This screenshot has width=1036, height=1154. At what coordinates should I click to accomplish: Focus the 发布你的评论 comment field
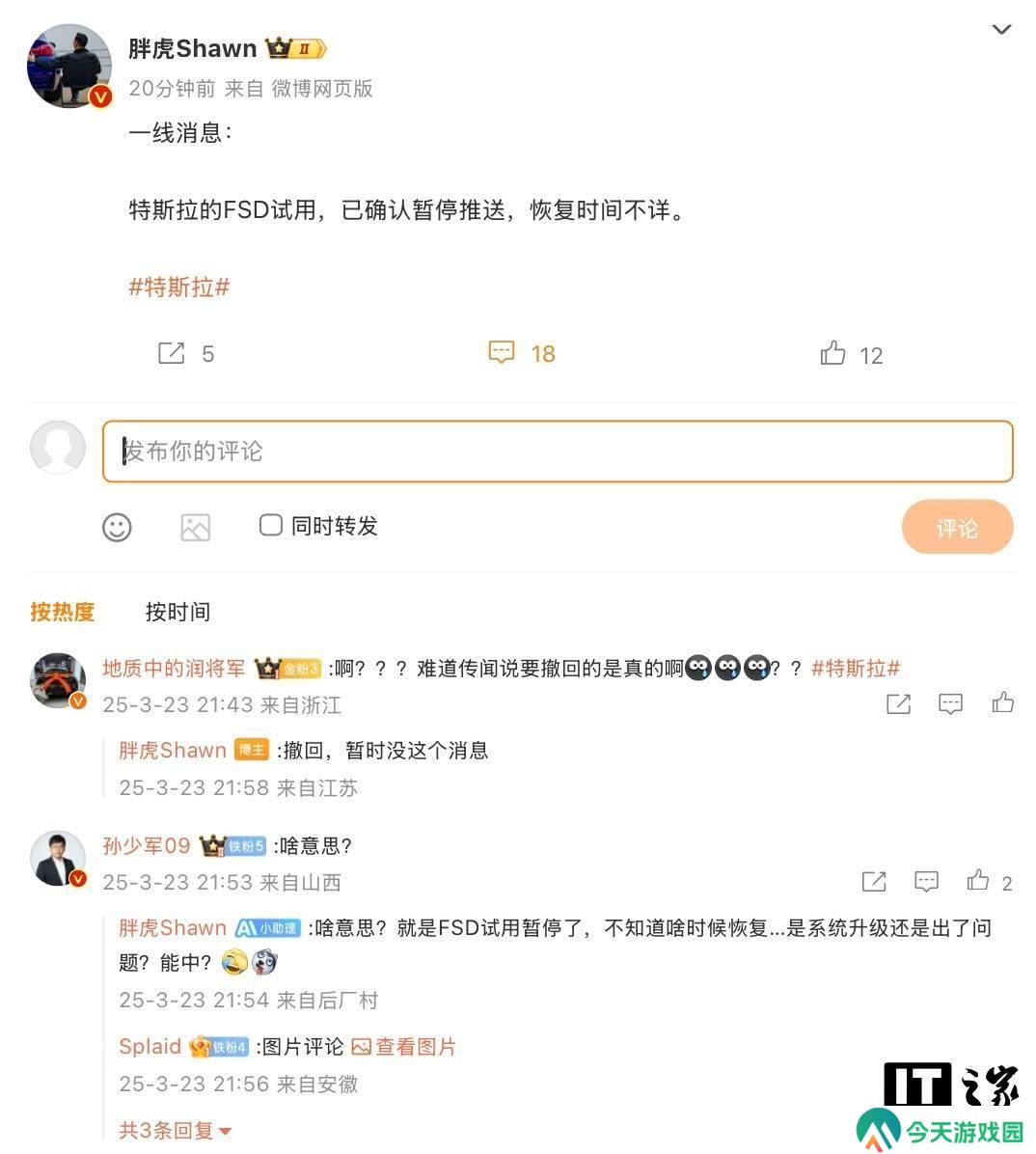[x=558, y=451]
